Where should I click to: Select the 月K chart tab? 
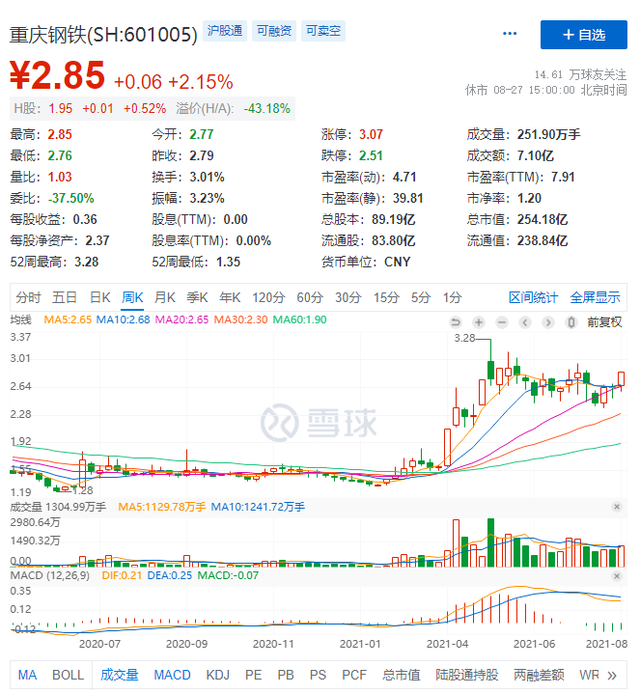(166, 297)
